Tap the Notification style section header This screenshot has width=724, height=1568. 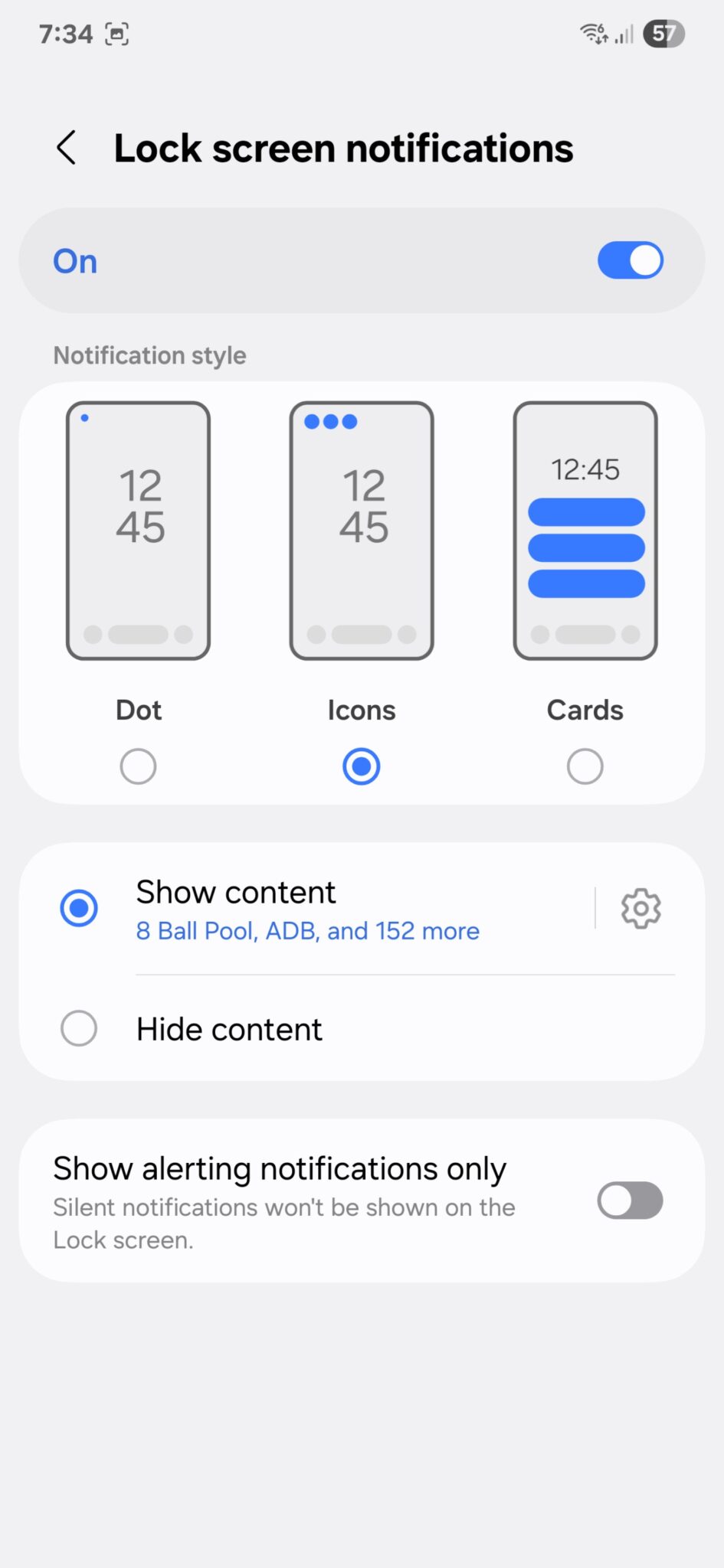149,354
